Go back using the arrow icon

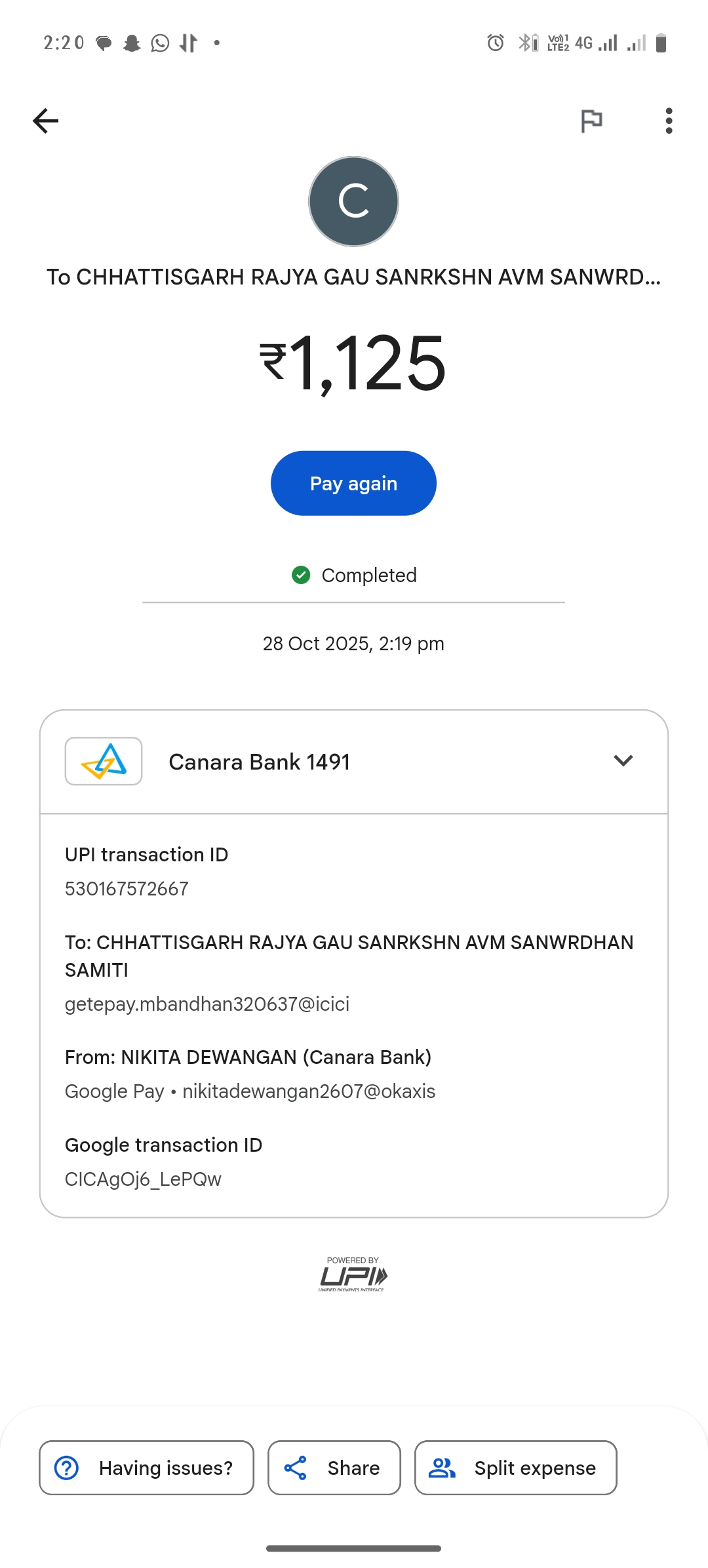[x=45, y=121]
